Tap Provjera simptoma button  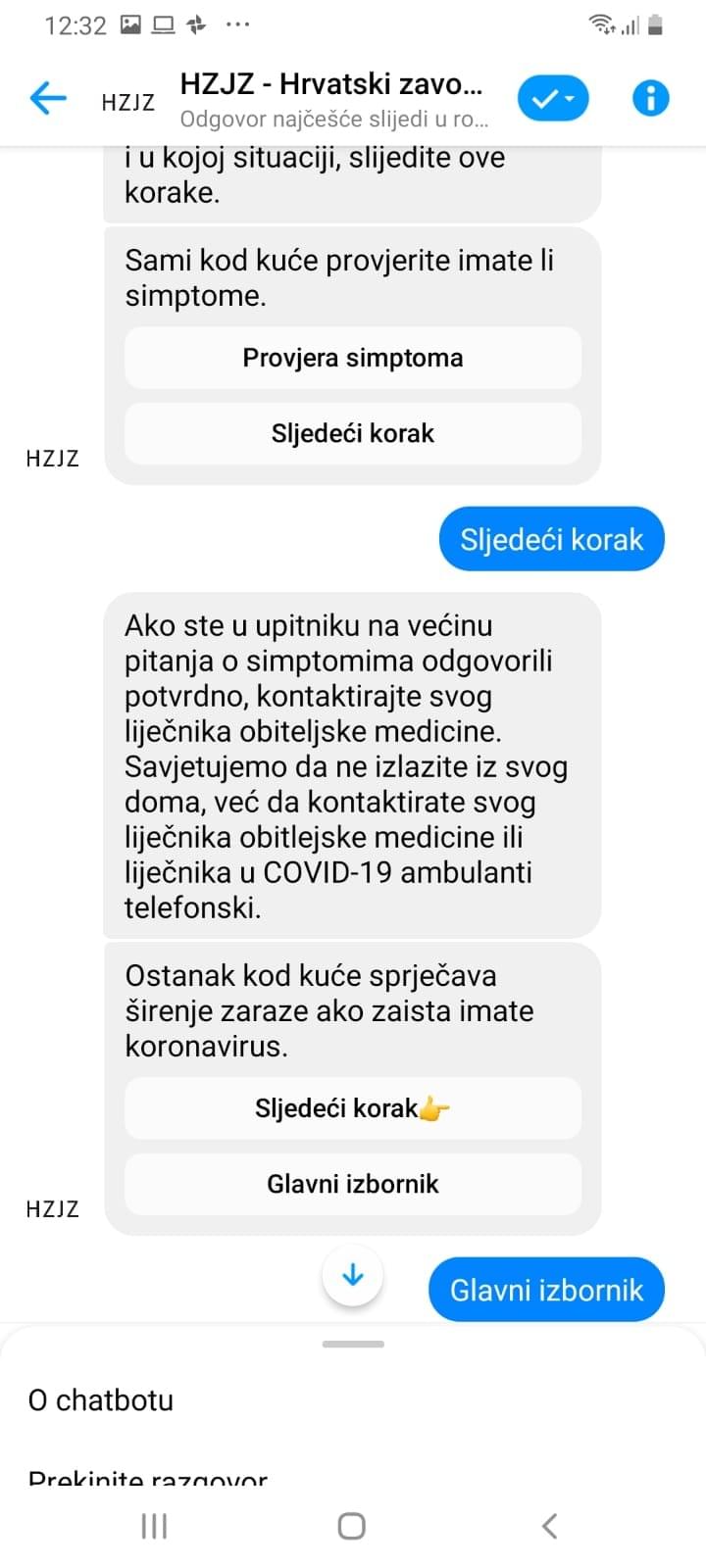pyautogui.click(x=352, y=358)
